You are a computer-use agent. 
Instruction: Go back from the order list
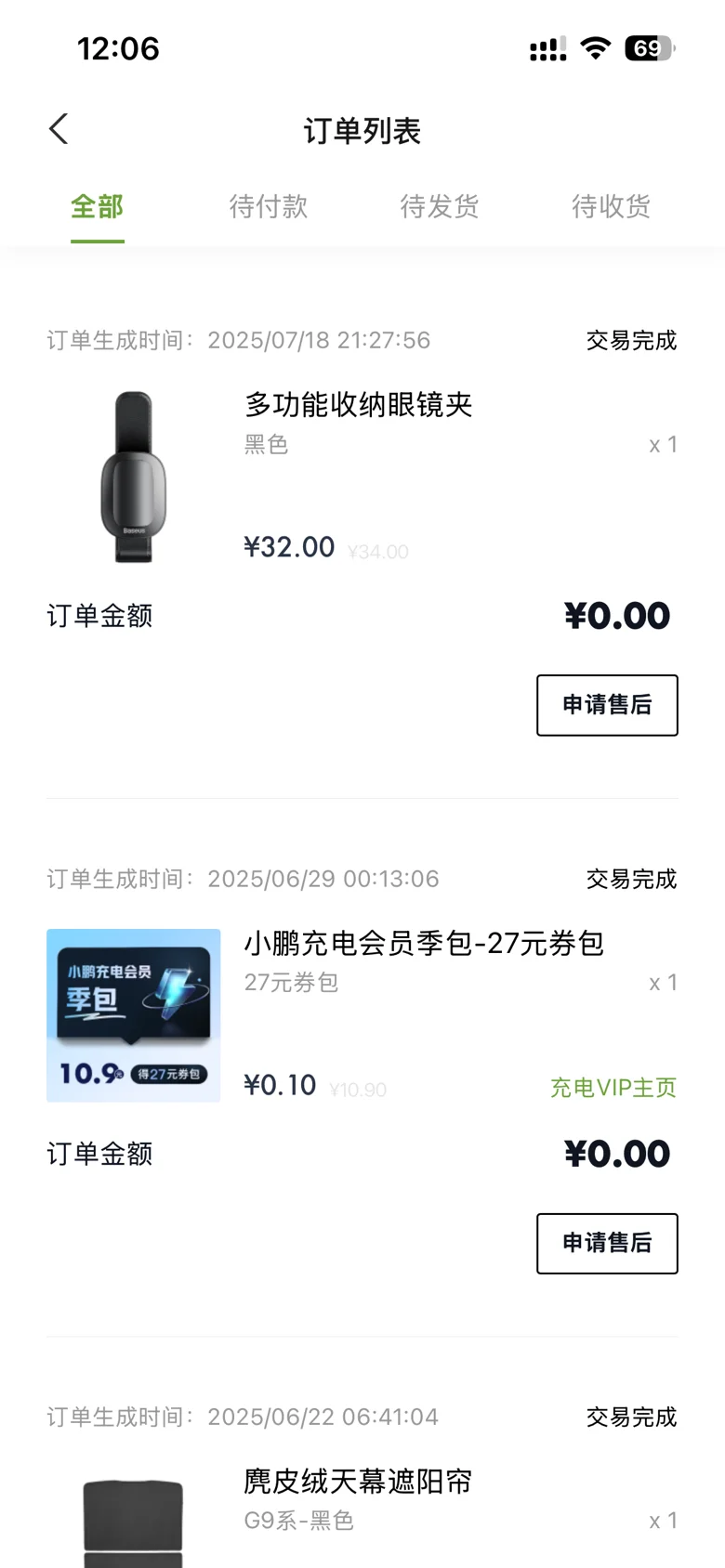point(59,130)
